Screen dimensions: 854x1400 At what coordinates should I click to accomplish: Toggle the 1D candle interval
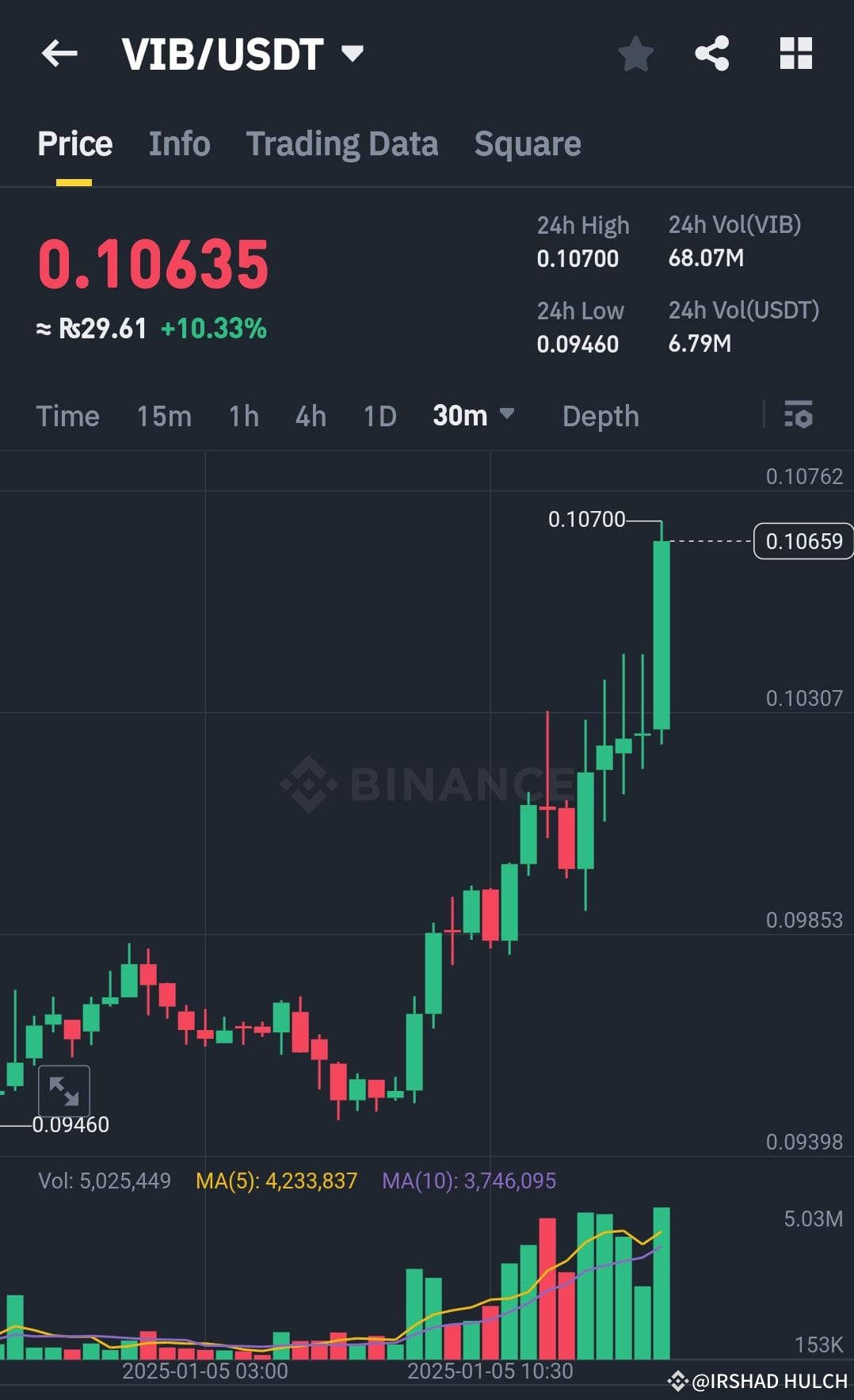pyautogui.click(x=378, y=415)
